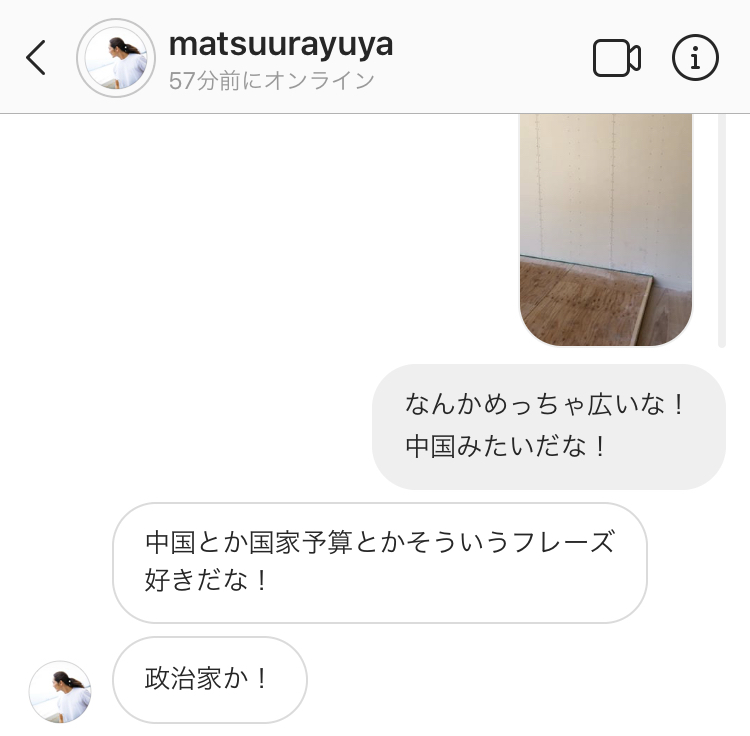The image size is (750, 736).
Task: View the shared room photo
Action: coord(606,230)
